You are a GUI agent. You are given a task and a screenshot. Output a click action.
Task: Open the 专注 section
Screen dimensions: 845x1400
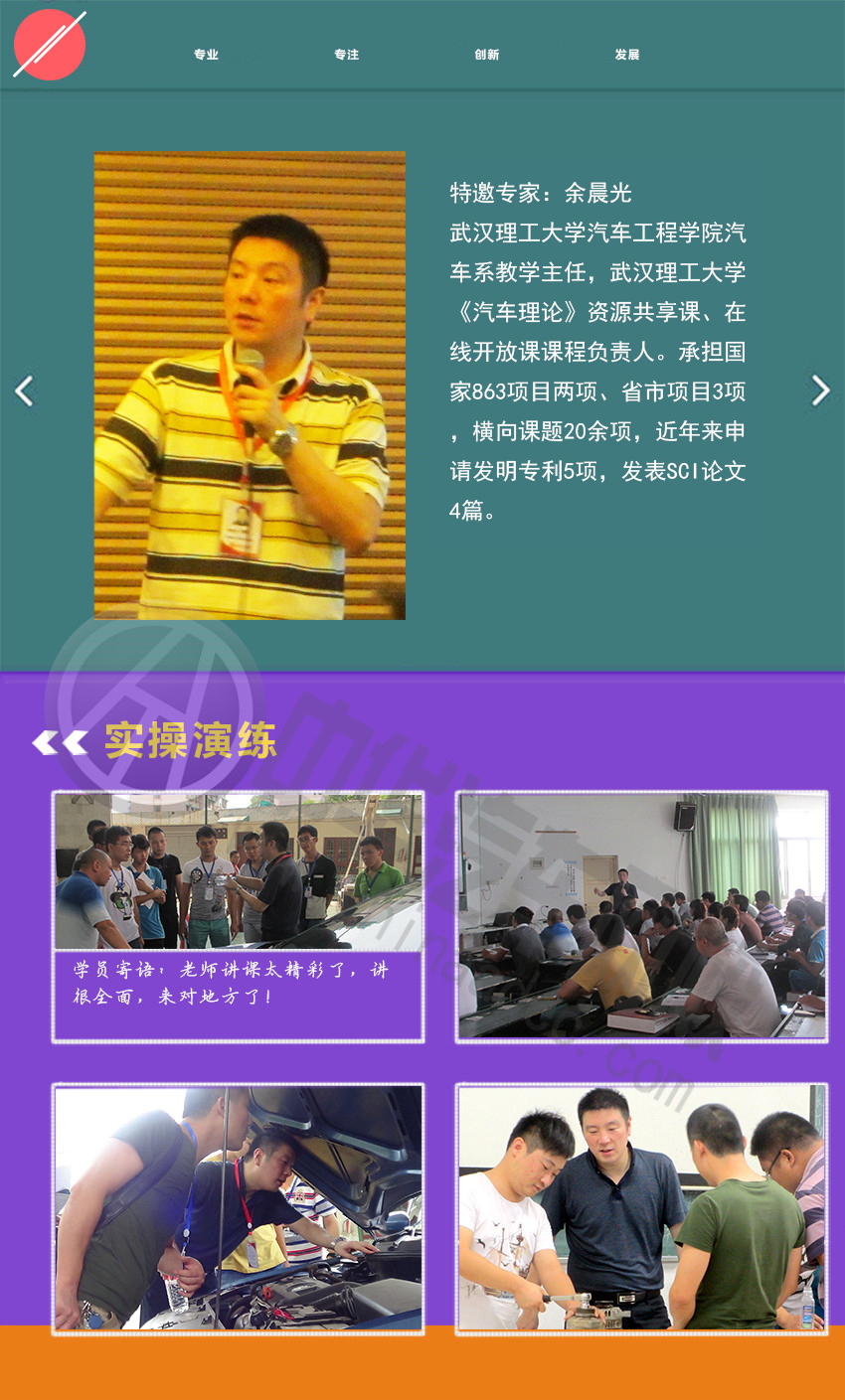pos(346,55)
